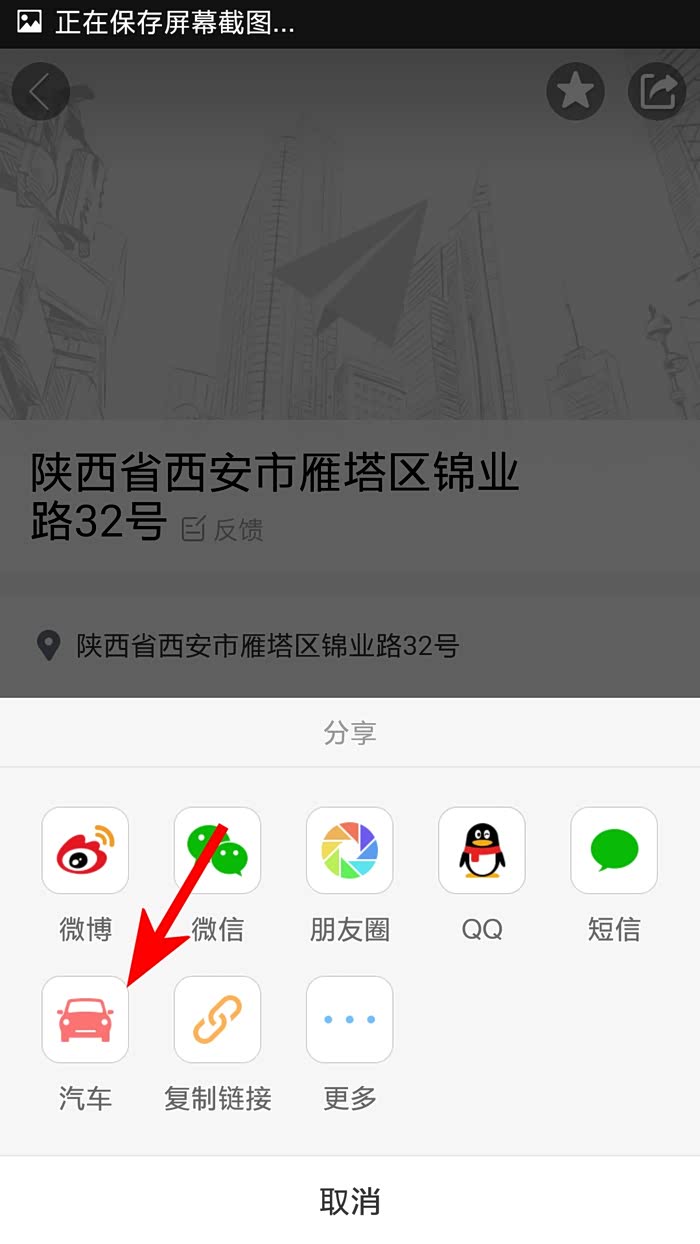
Task: Share this address through QQ
Action: click(481, 851)
